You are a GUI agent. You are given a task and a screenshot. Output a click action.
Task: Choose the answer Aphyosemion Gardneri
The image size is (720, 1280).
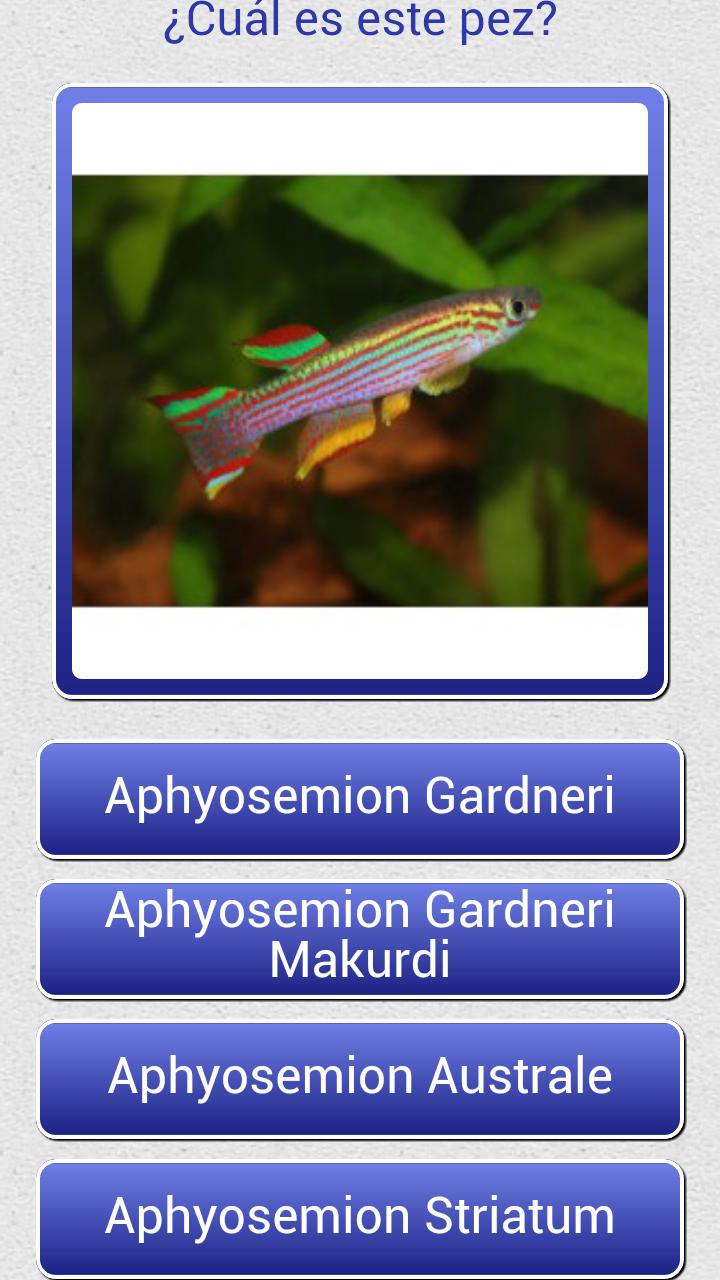pyautogui.click(x=360, y=798)
